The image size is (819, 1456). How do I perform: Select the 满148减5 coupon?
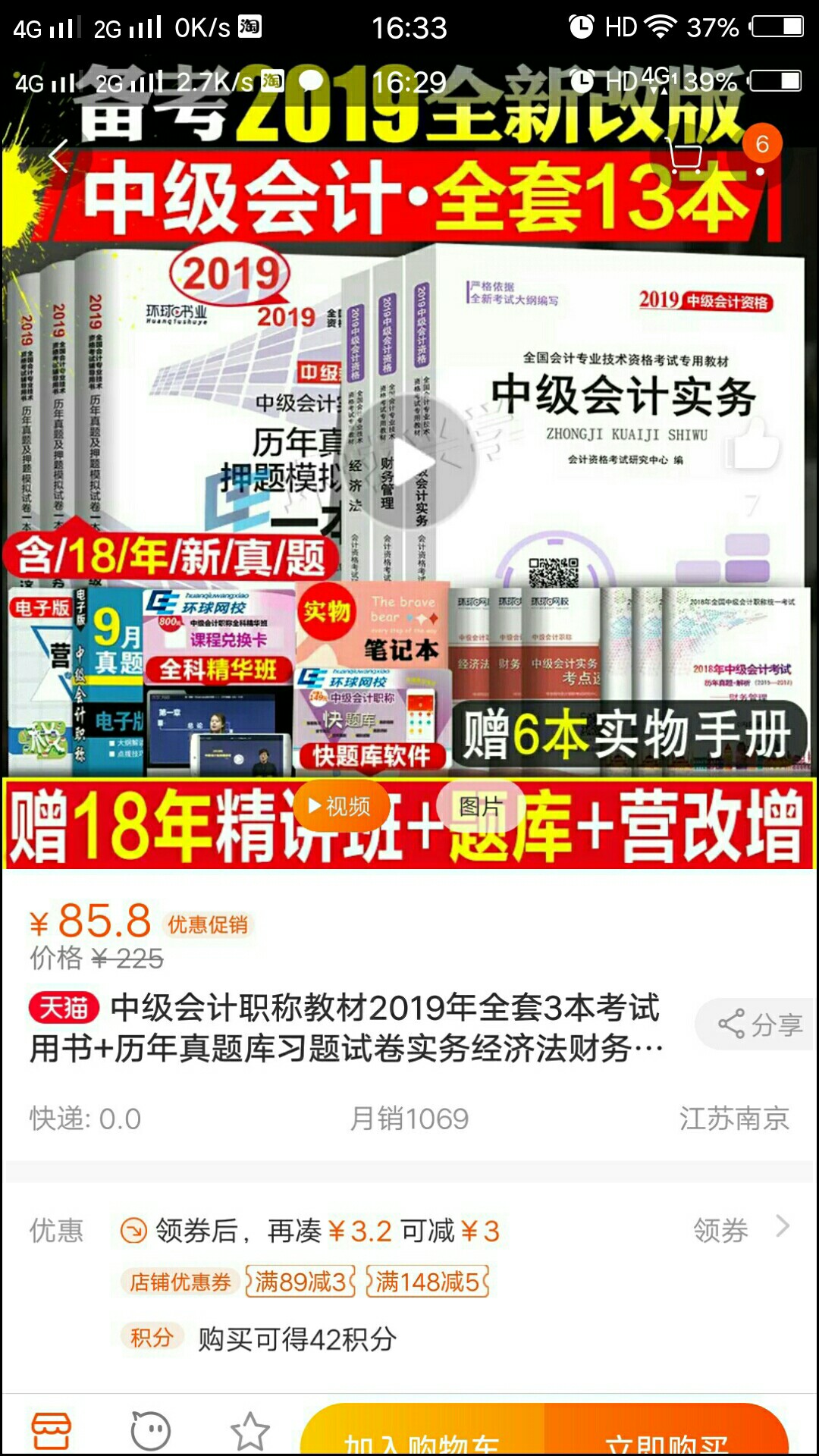(x=428, y=1282)
